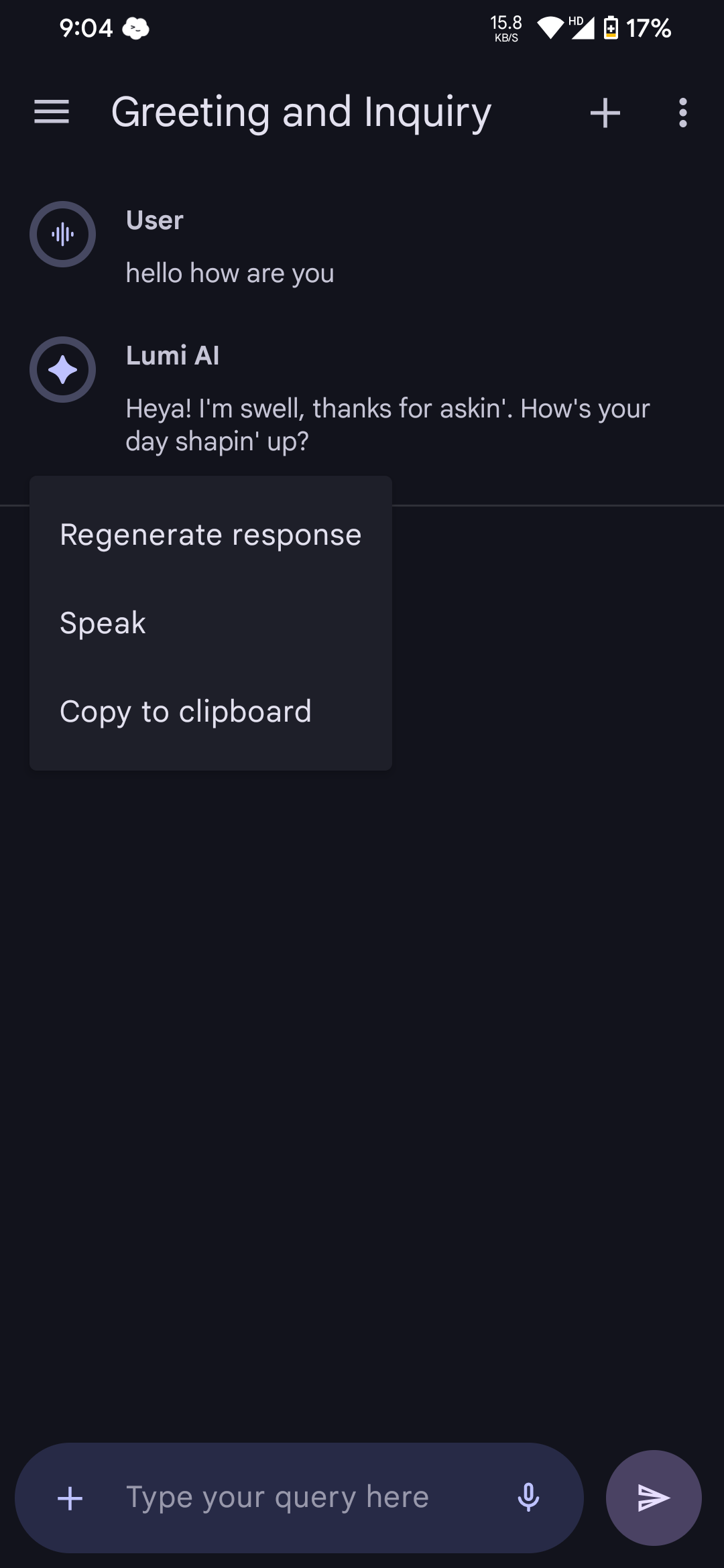Activate the microphone for voice input

(x=528, y=1498)
